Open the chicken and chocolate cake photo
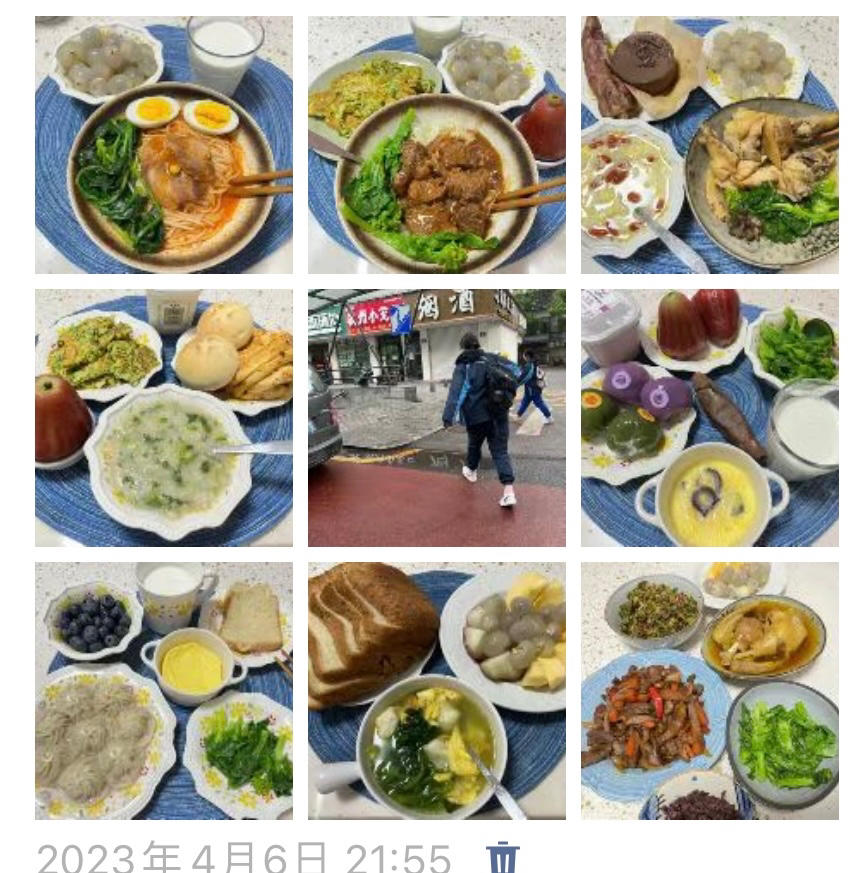Image resolution: width=853 pixels, height=873 pixels. [x=709, y=145]
